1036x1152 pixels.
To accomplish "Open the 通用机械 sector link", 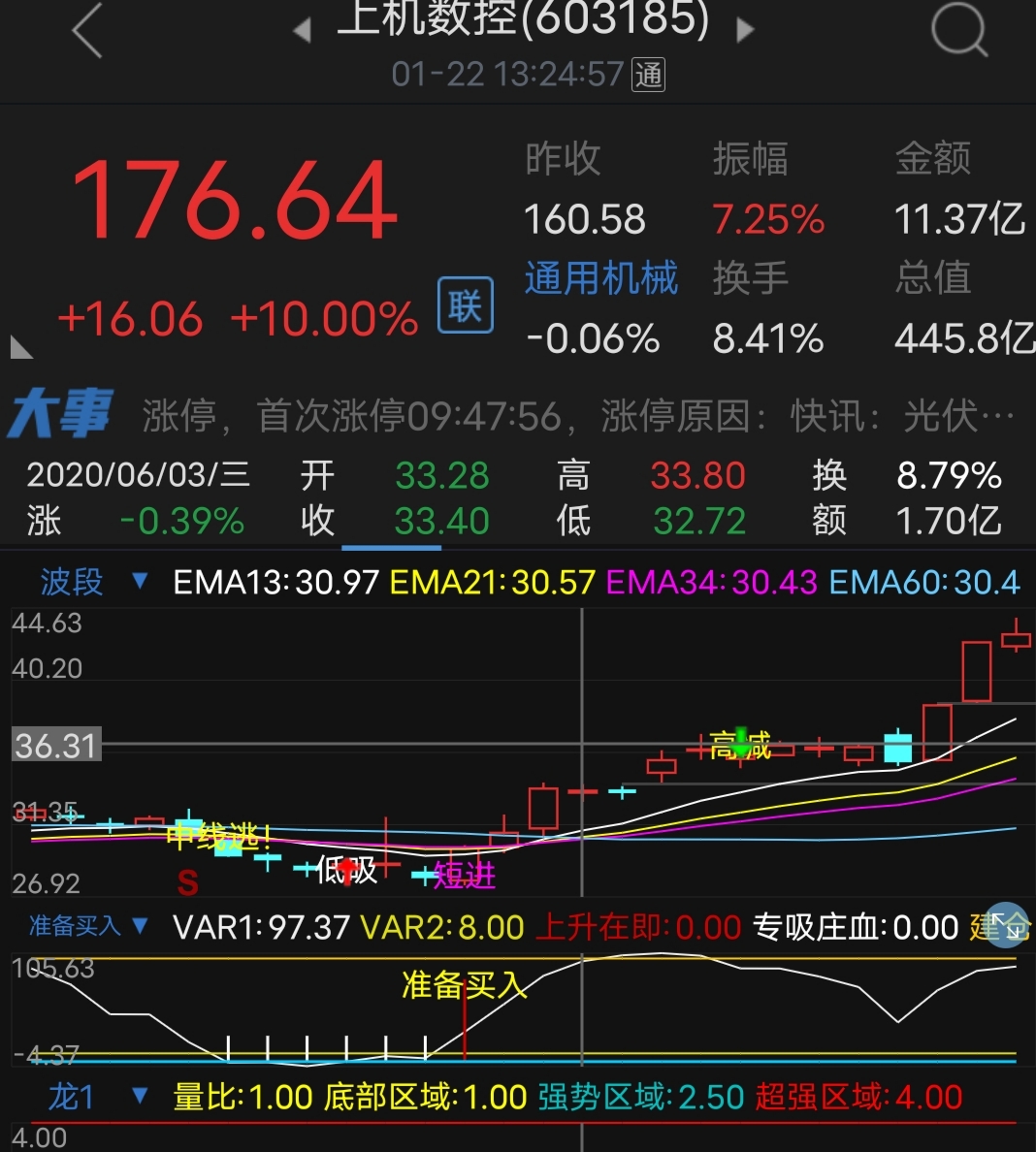I will (600, 278).
